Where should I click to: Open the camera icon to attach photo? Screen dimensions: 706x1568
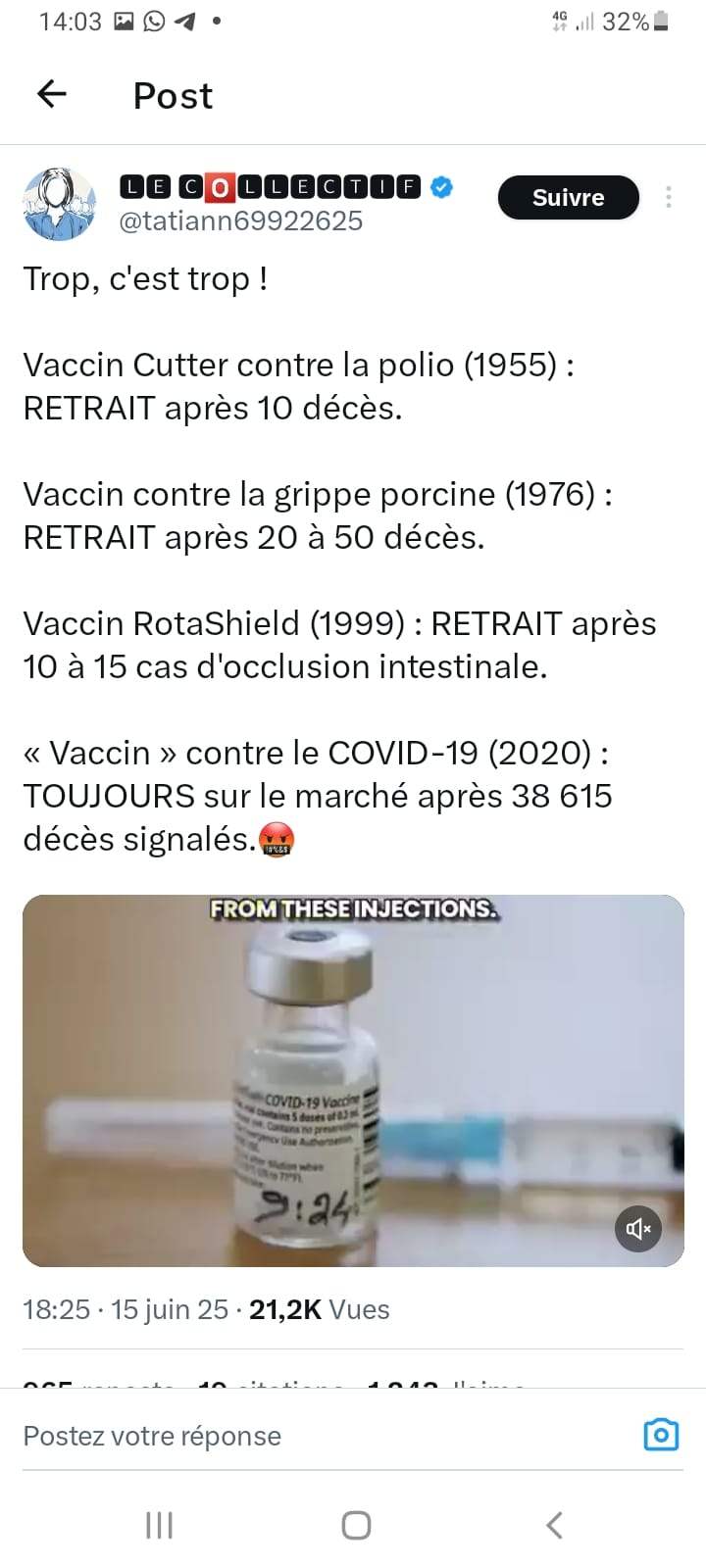click(661, 1435)
